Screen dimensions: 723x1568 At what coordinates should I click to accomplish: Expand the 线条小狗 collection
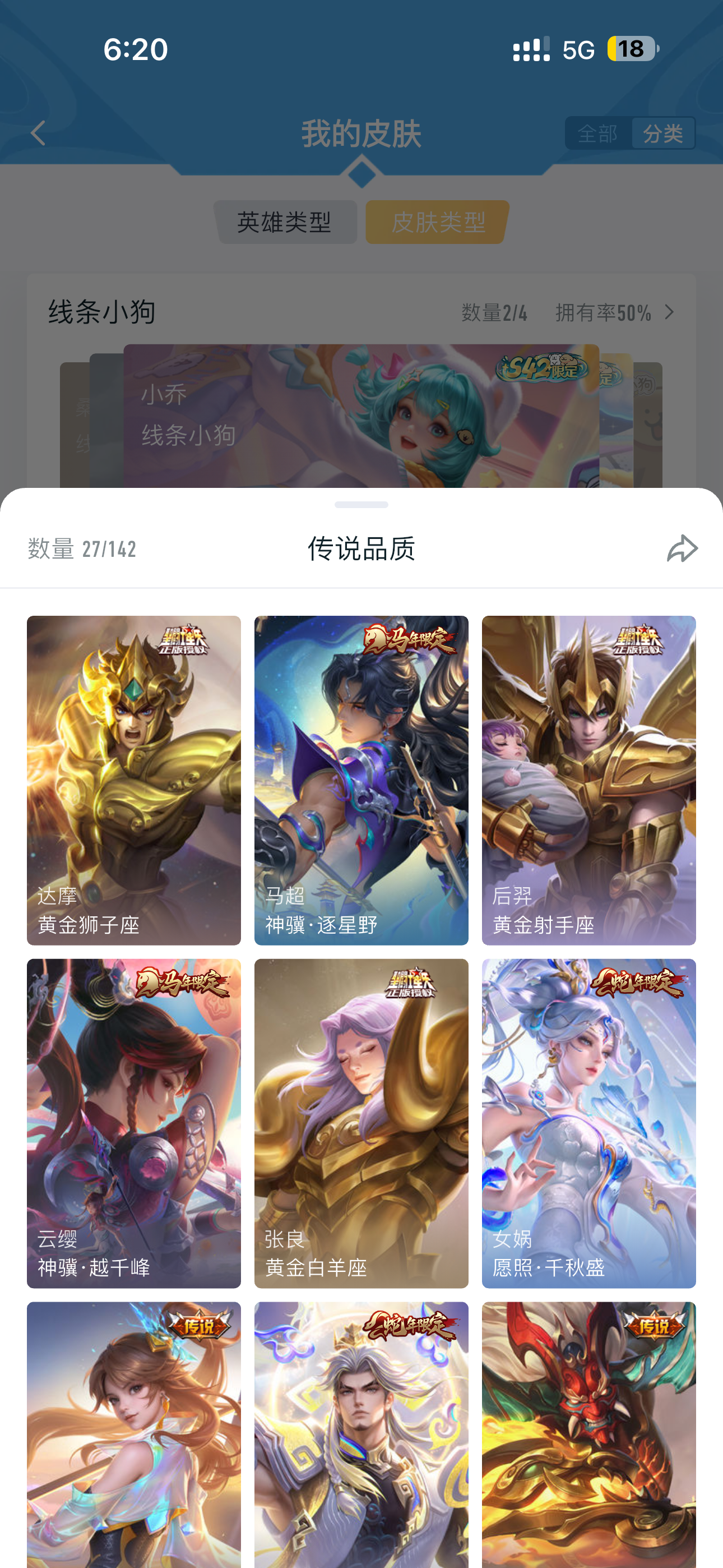point(669,312)
